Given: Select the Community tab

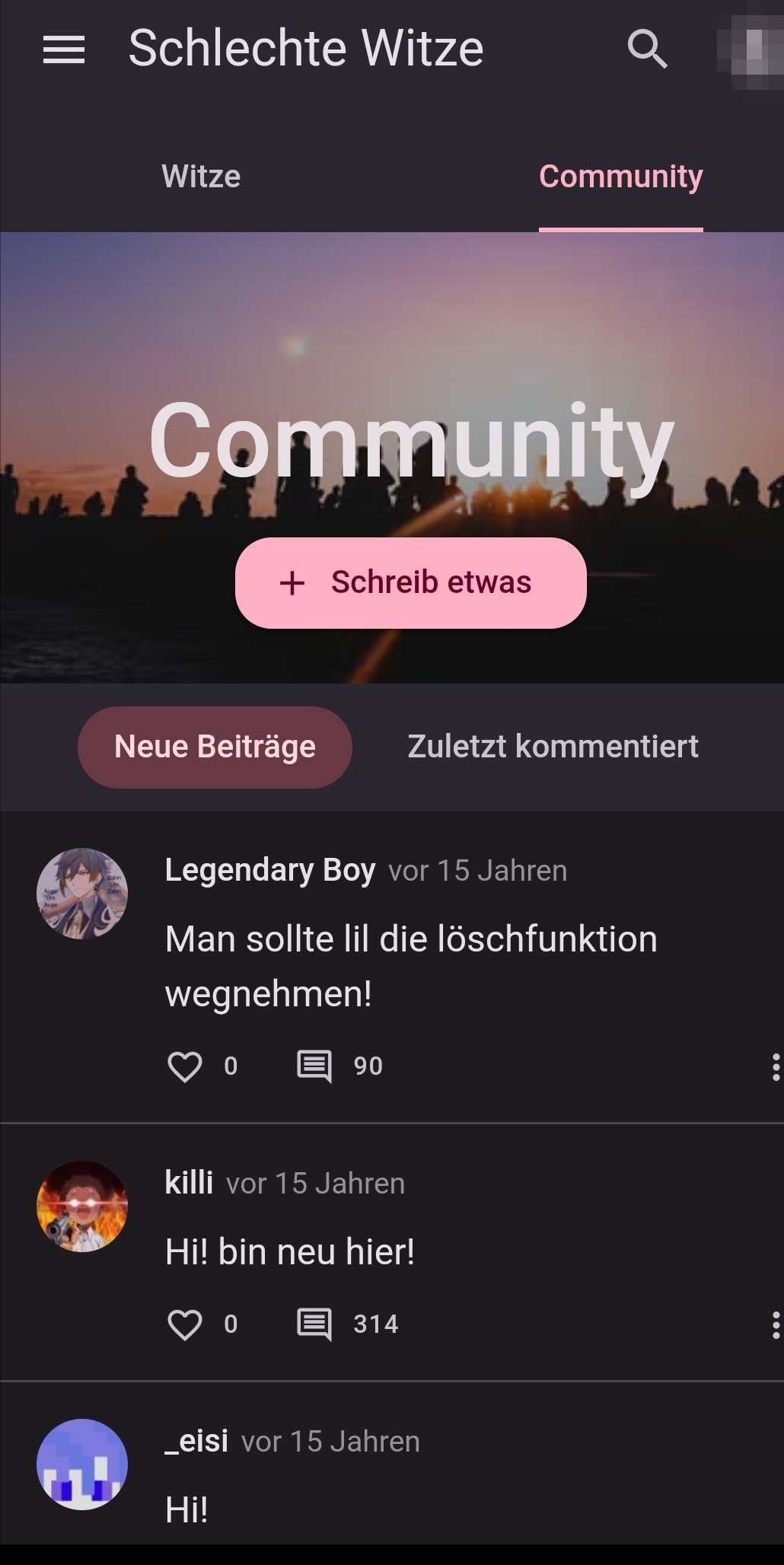Looking at the screenshot, I should pyautogui.click(x=620, y=177).
